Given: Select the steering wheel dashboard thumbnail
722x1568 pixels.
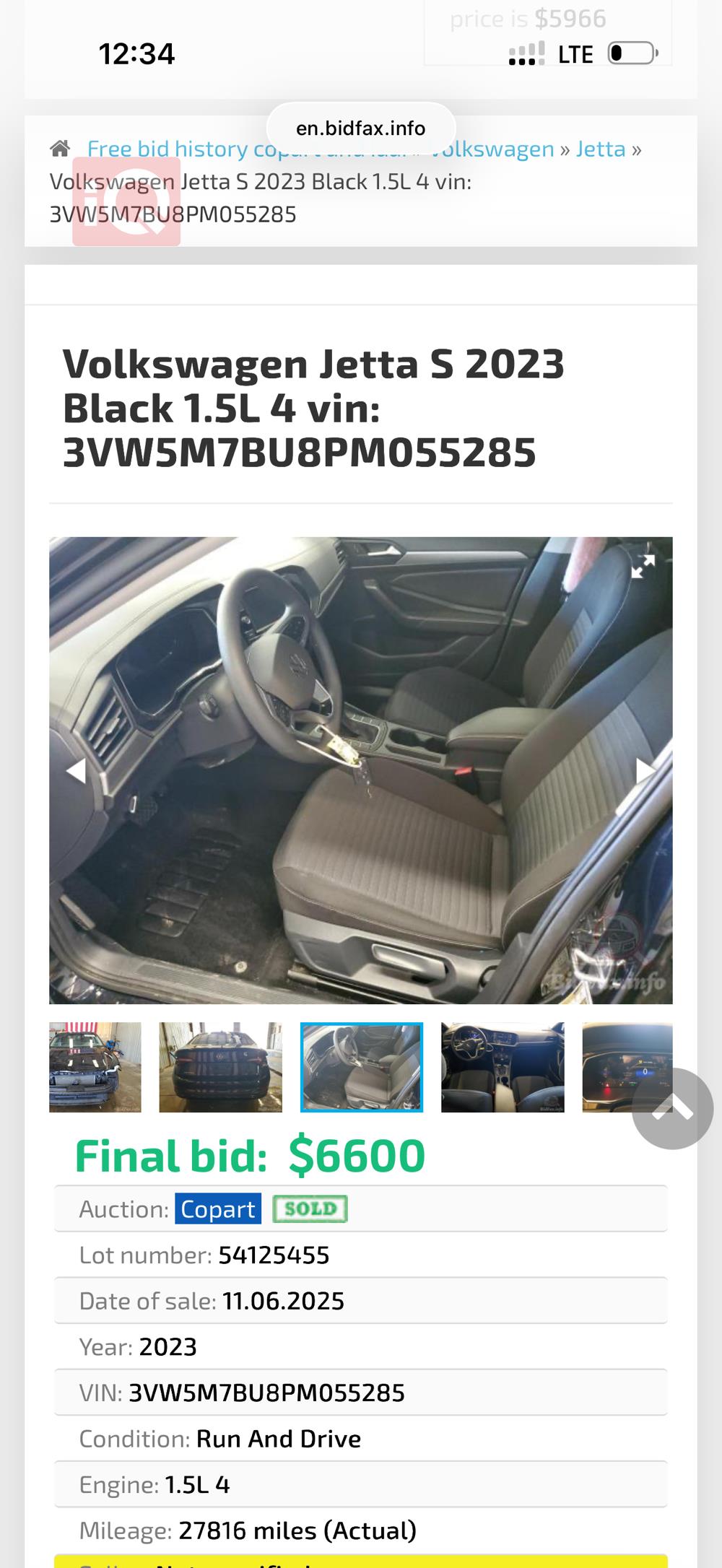Looking at the screenshot, I should point(503,1067).
